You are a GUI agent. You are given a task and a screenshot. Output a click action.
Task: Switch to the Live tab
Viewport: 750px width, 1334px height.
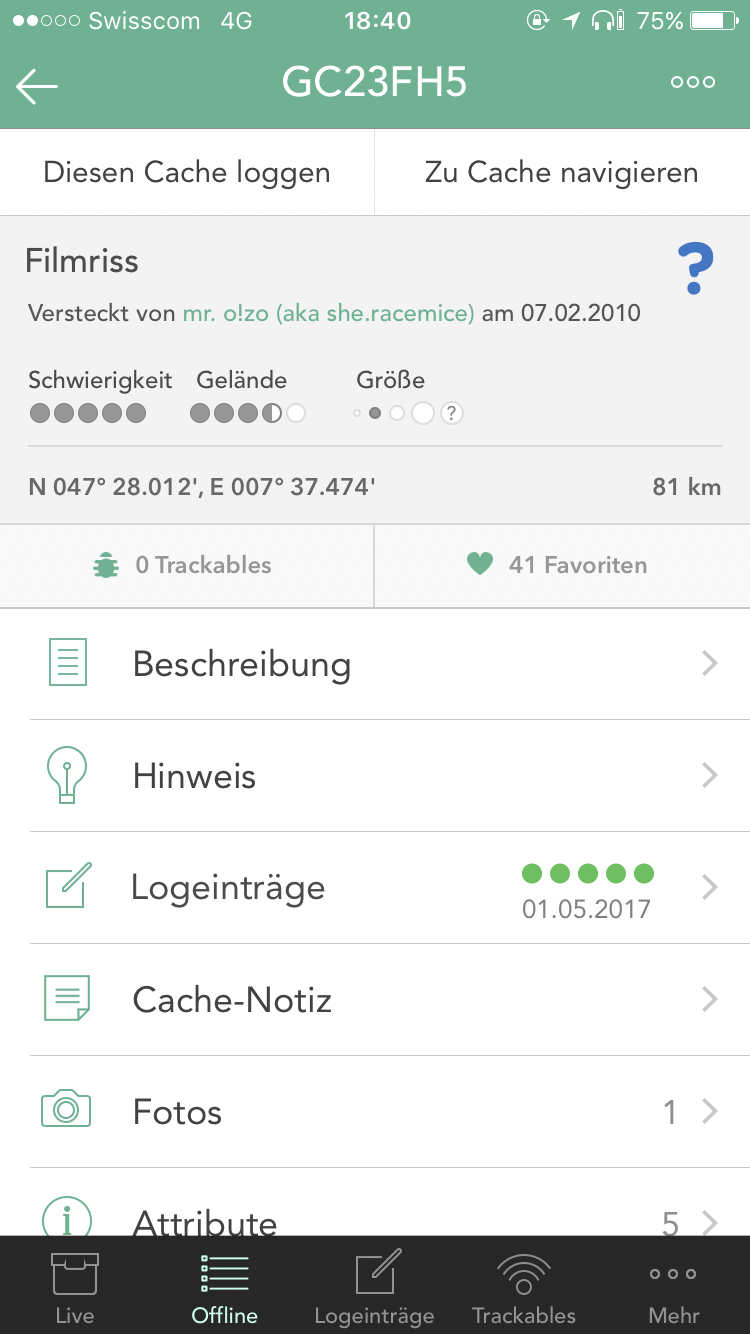pos(75,1286)
